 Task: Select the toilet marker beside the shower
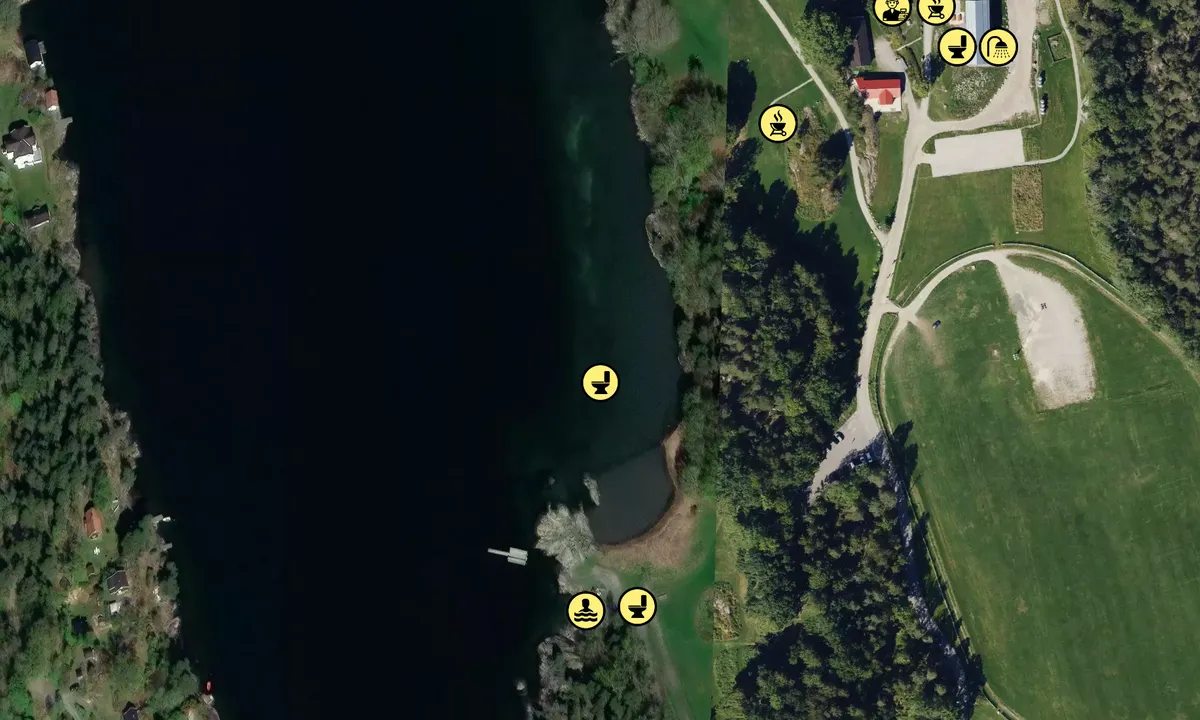coord(957,47)
